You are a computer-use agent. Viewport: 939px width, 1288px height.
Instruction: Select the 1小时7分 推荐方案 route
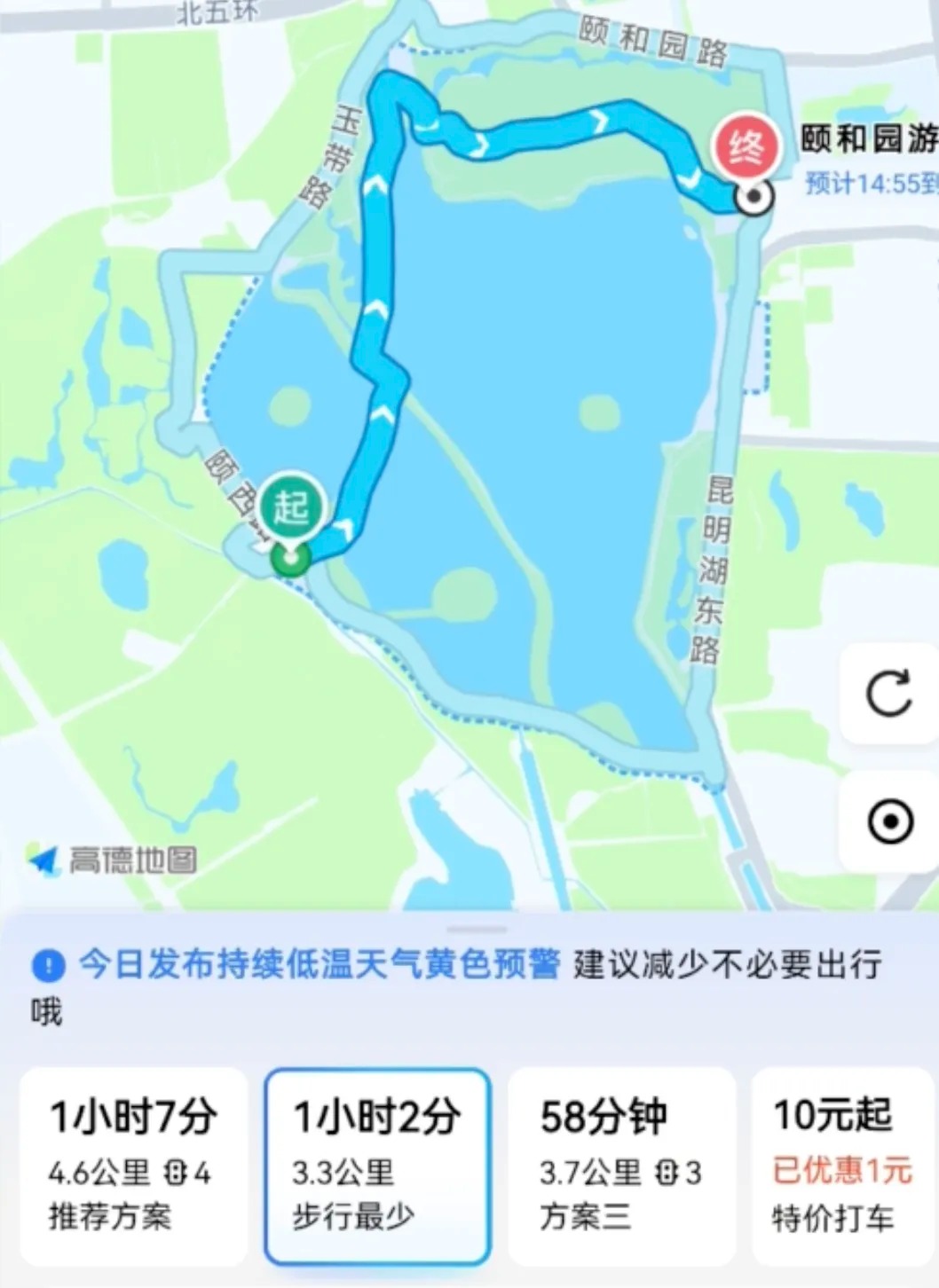point(133,1166)
